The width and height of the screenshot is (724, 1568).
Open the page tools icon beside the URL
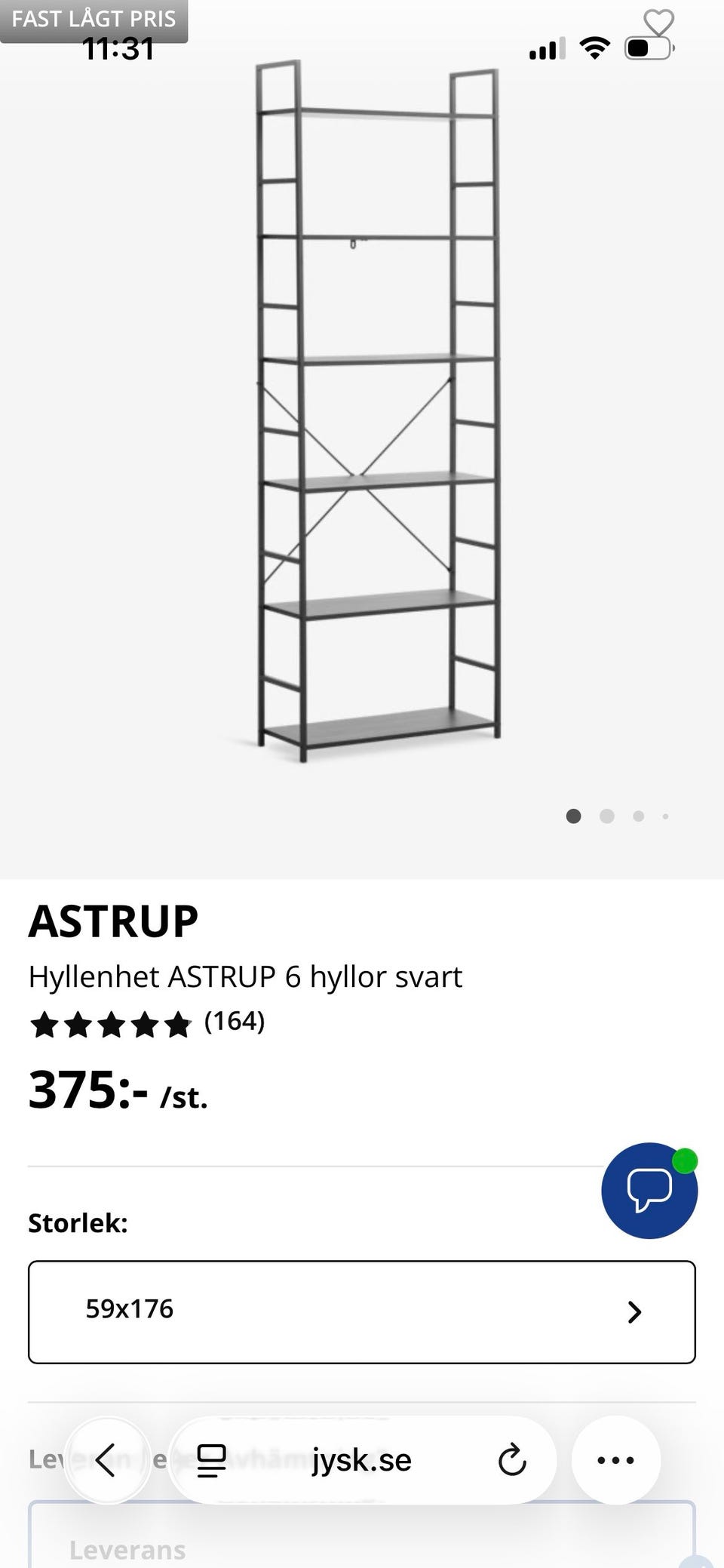pos(211,1459)
